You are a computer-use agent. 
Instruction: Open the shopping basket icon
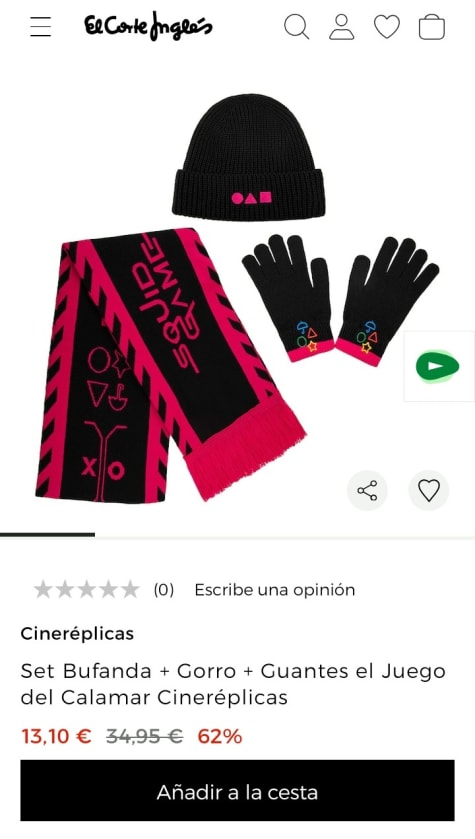tap(432, 27)
